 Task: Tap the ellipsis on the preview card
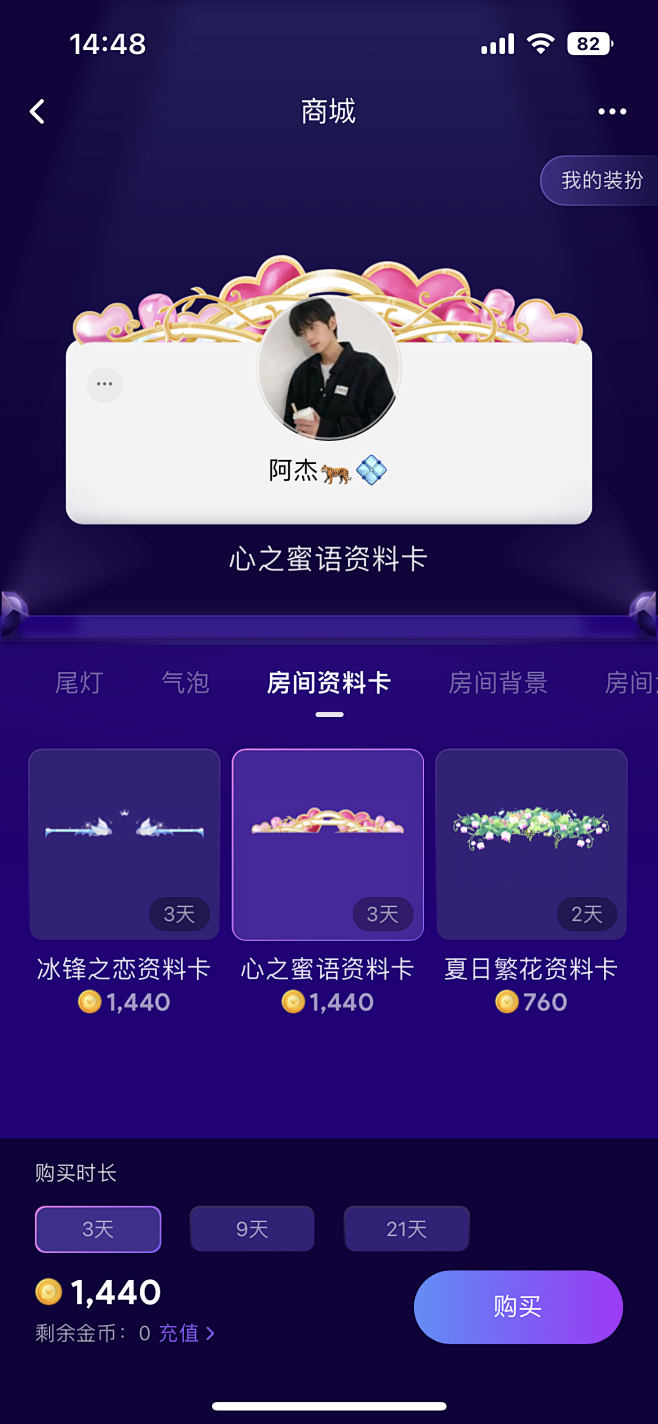[105, 384]
